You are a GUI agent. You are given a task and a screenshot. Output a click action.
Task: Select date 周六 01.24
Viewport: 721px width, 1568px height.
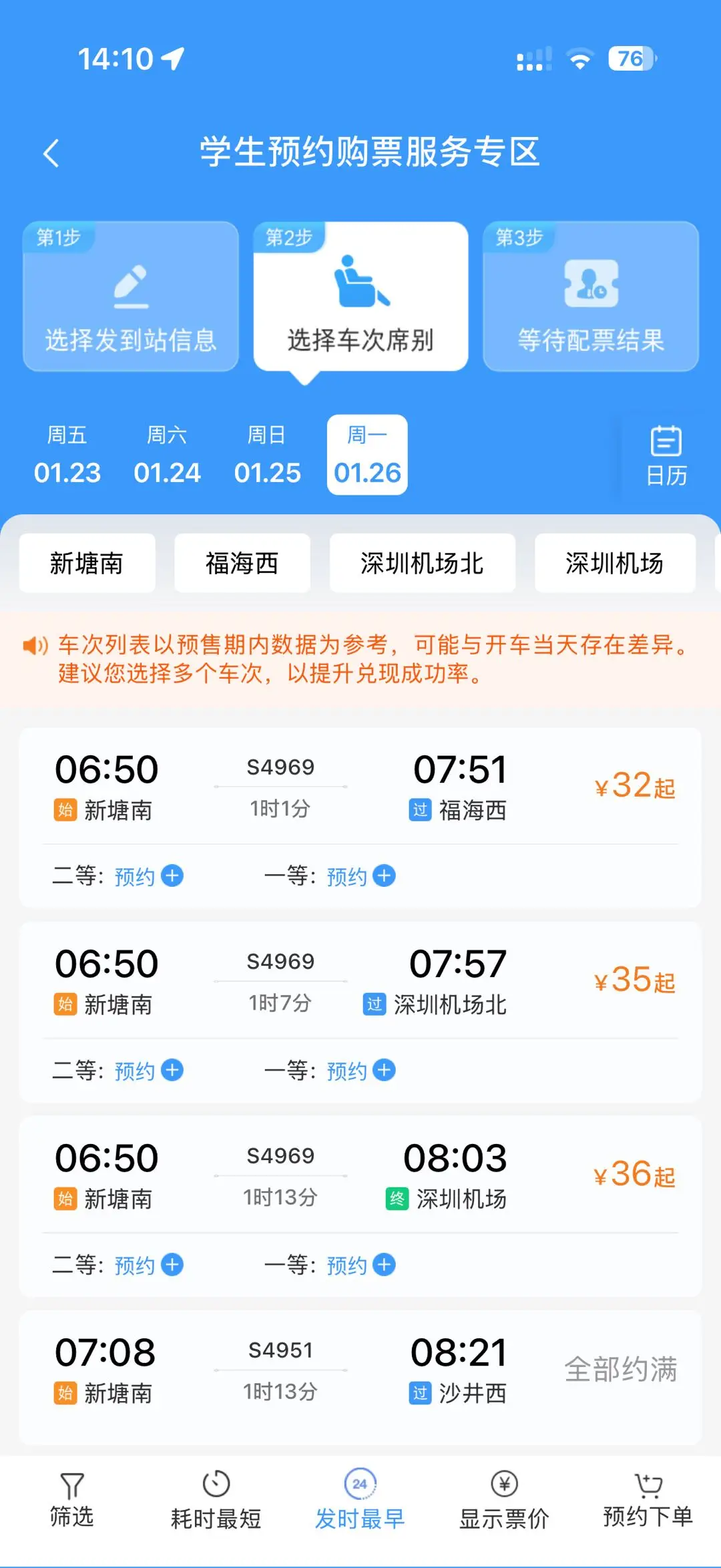[167, 455]
